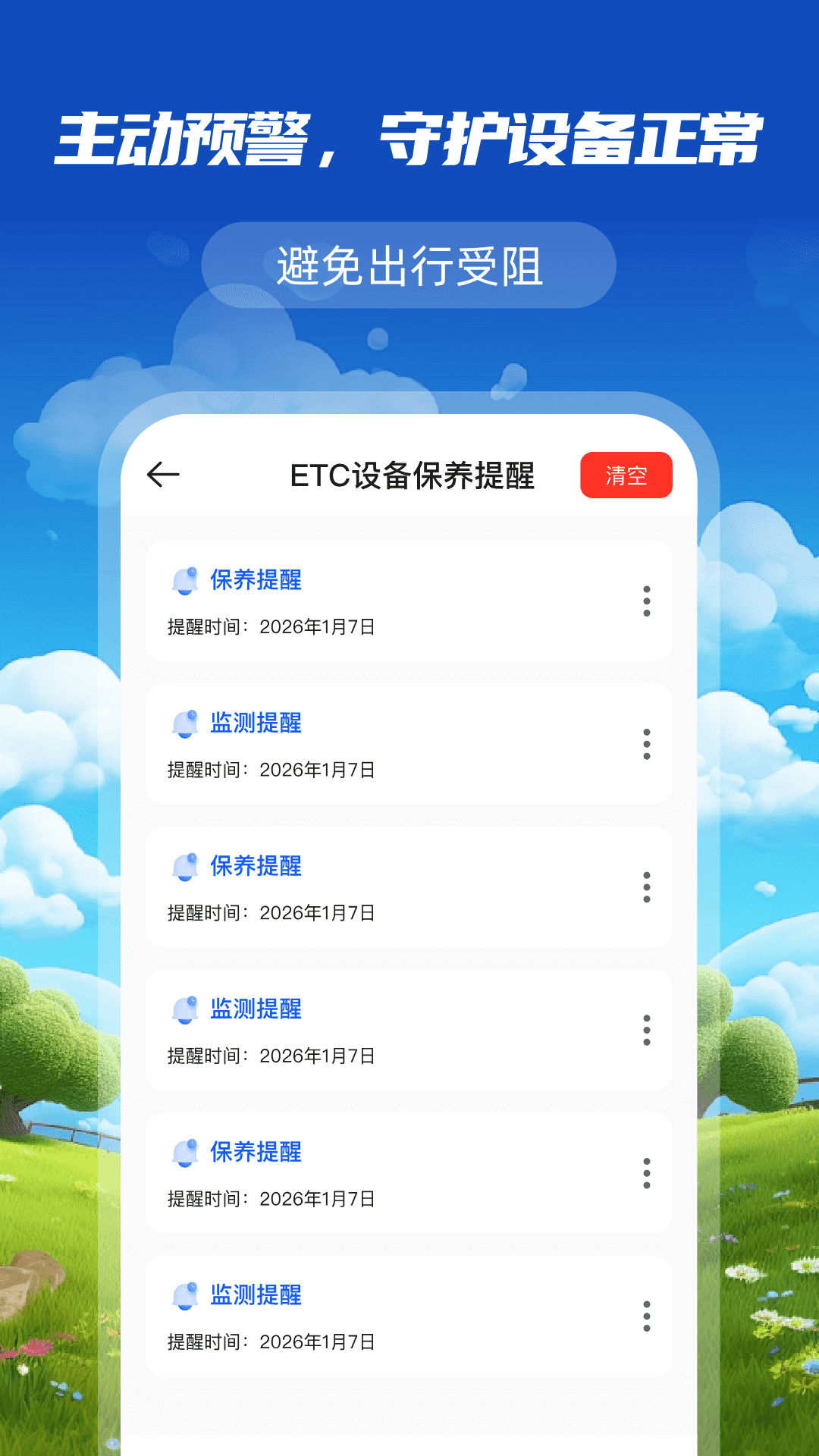Click the bottom reminder card's date text
Screen dimensions: 819x1456
pyautogui.click(x=267, y=1341)
